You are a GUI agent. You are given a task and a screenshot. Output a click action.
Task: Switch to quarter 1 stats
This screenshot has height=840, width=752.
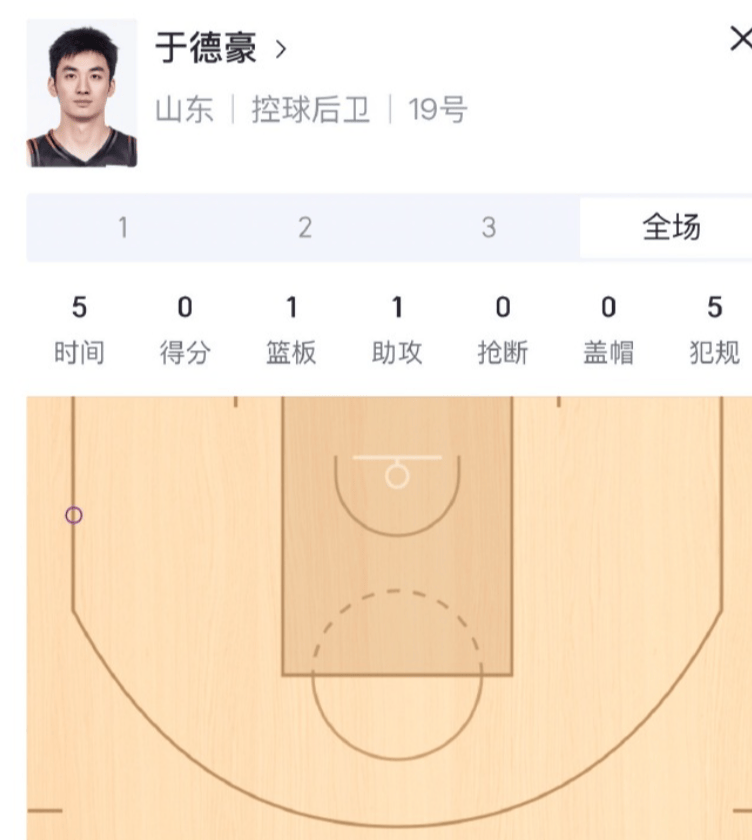point(123,228)
